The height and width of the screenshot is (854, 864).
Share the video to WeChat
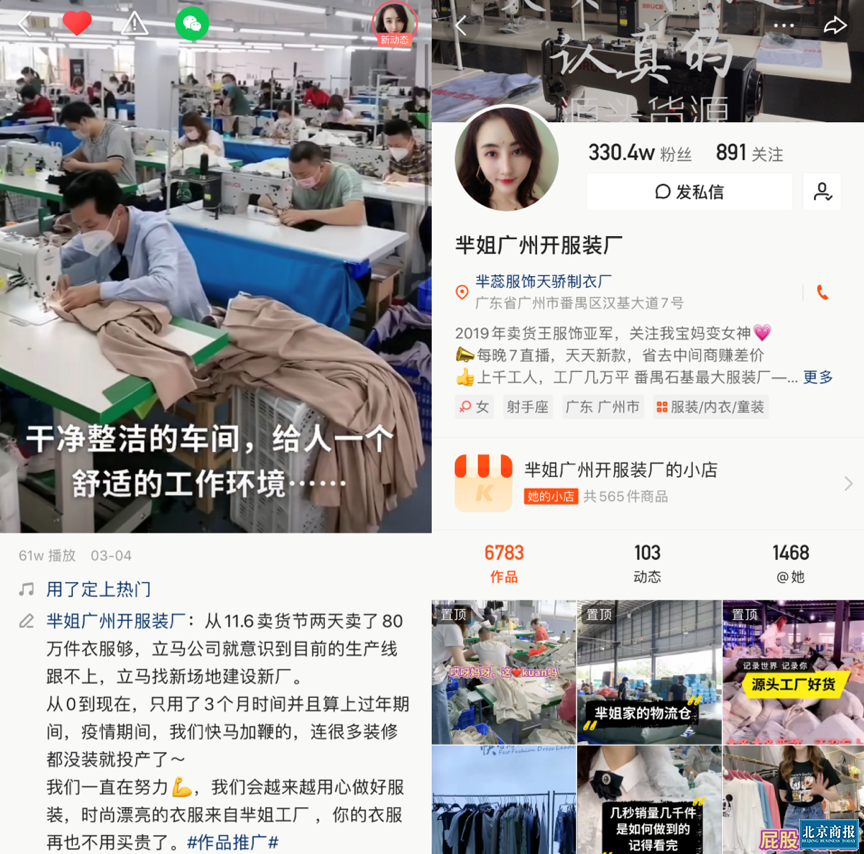pyautogui.click(x=192, y=23)
